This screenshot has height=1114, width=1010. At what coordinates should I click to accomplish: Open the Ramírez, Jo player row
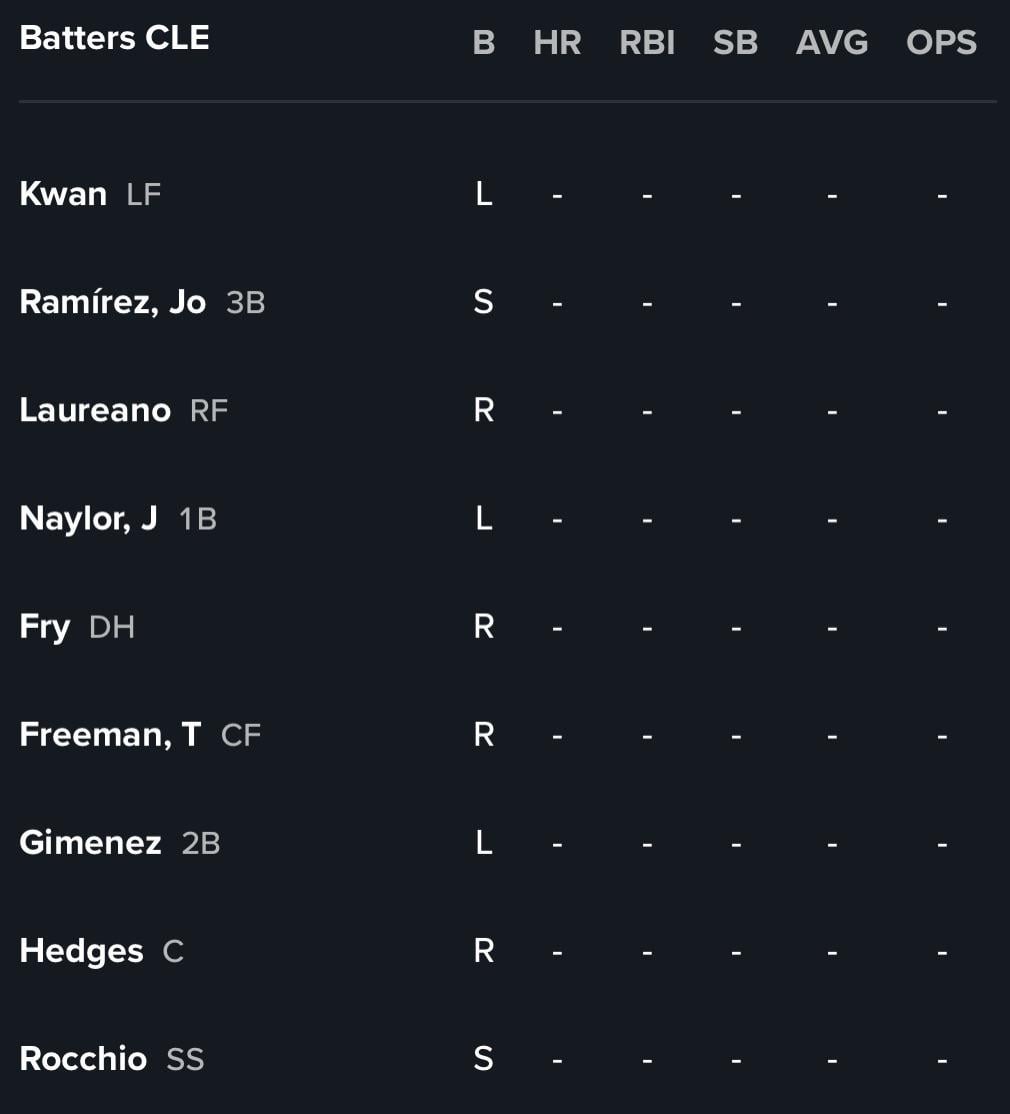pos(112,301)
